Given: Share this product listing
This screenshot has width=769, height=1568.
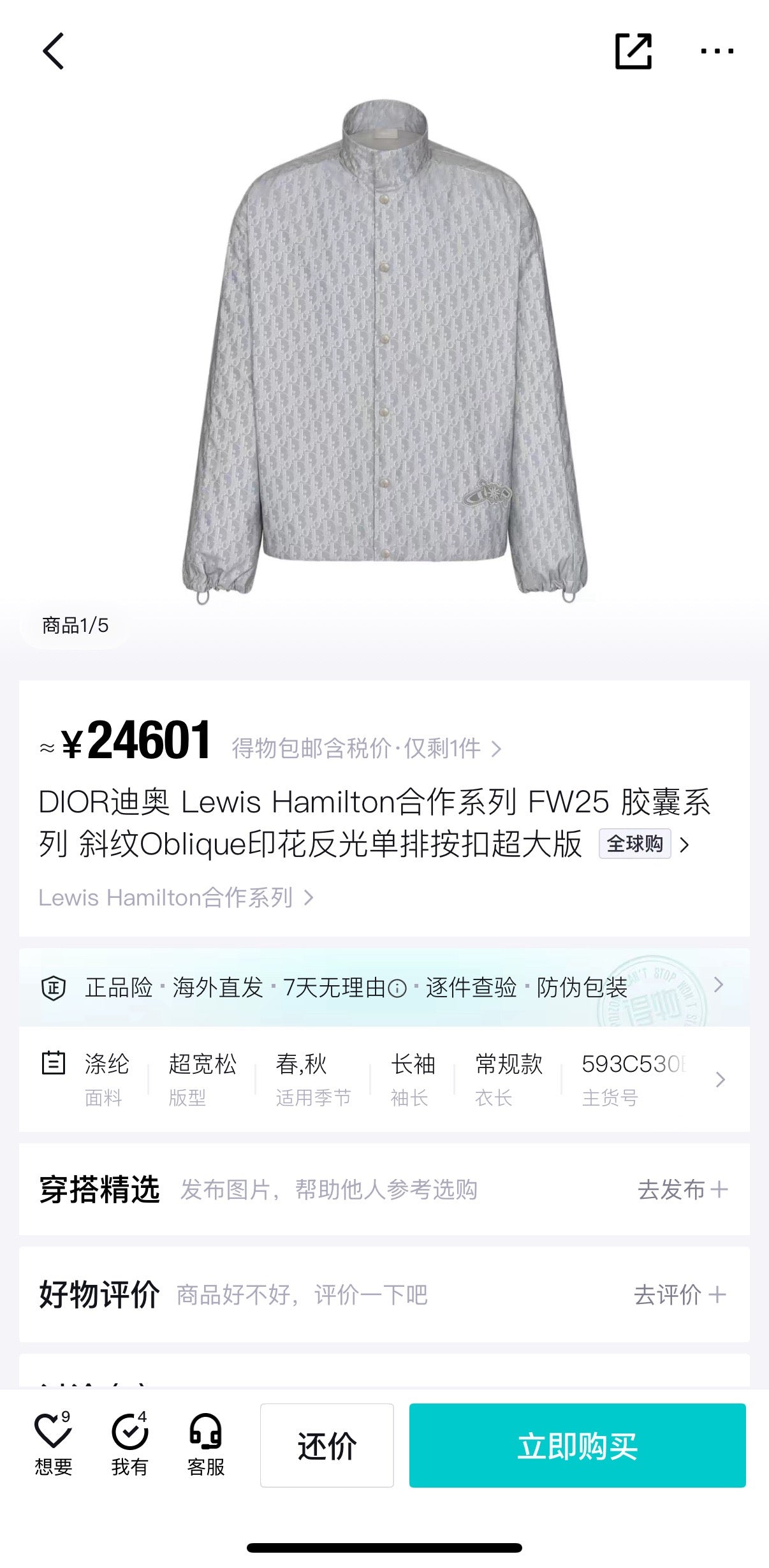Looking at the screenshot, I should tap(633, 51).
